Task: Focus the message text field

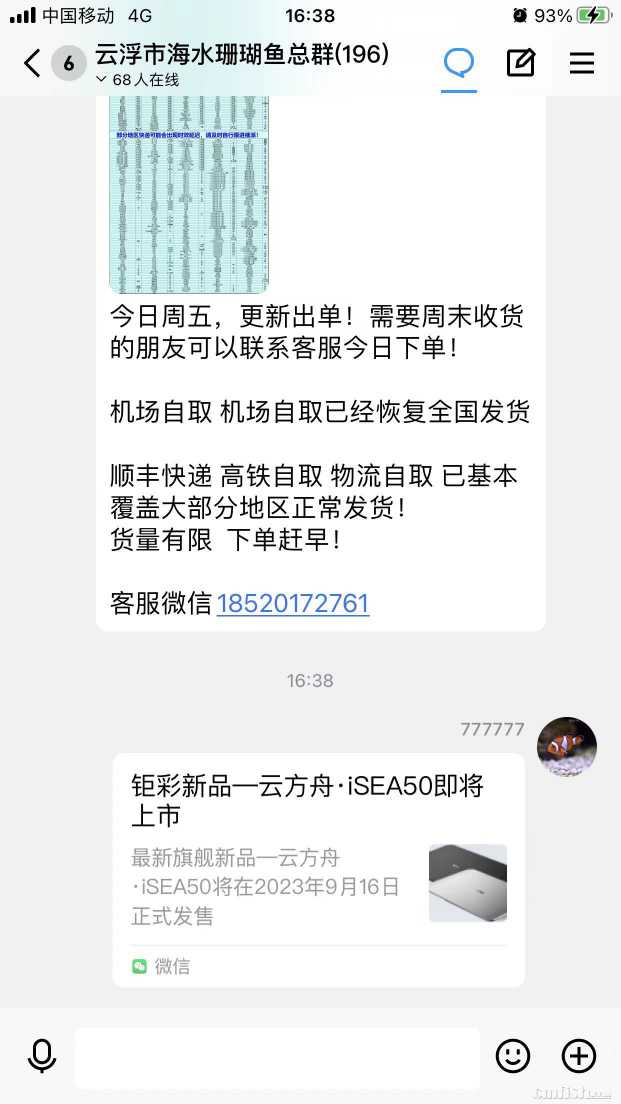Action: (x=277, y=1057)
